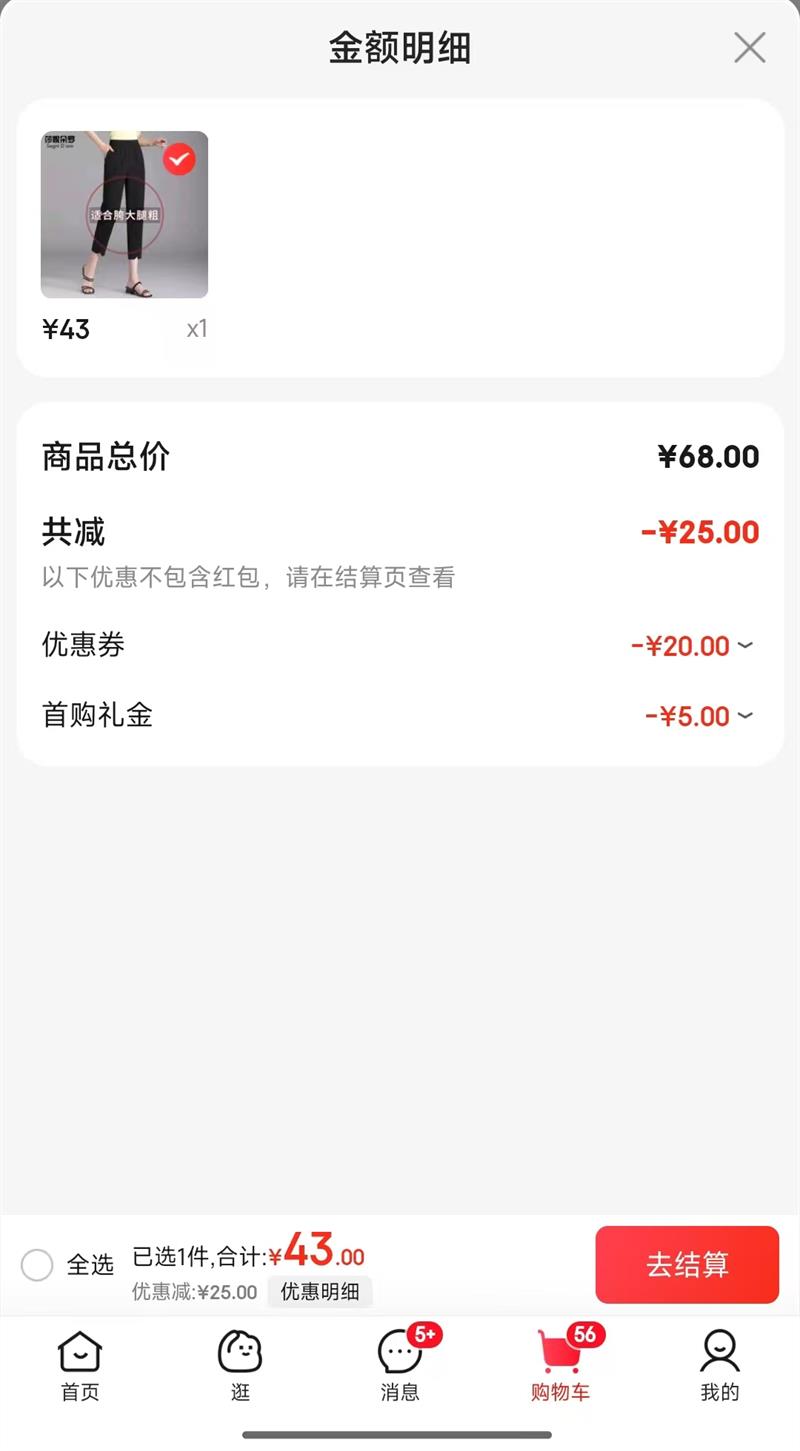Switch to the 逛 tab

pyautogui.click(x=240, y=1365)
